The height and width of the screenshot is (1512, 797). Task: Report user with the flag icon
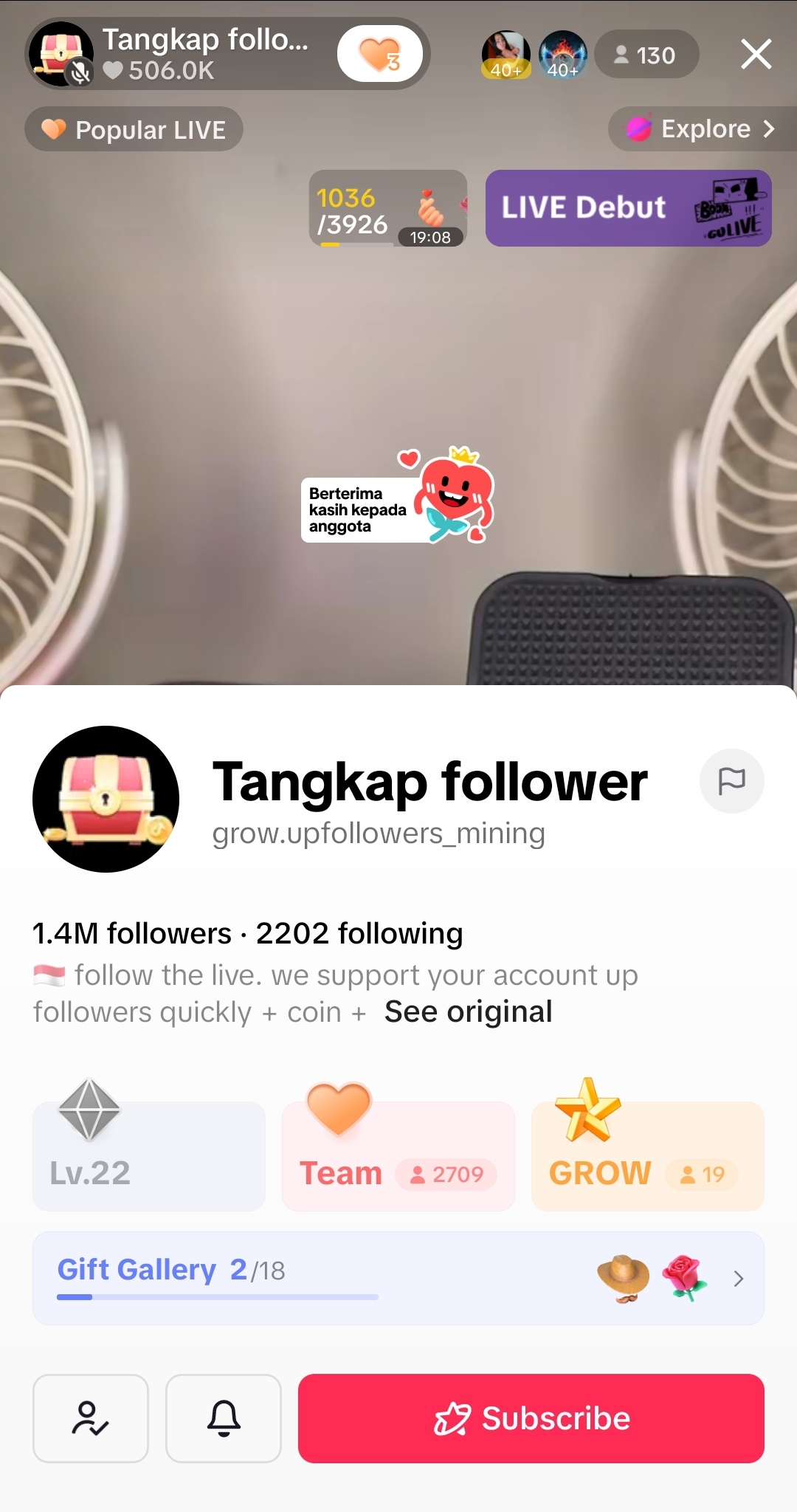coord(731,781)
